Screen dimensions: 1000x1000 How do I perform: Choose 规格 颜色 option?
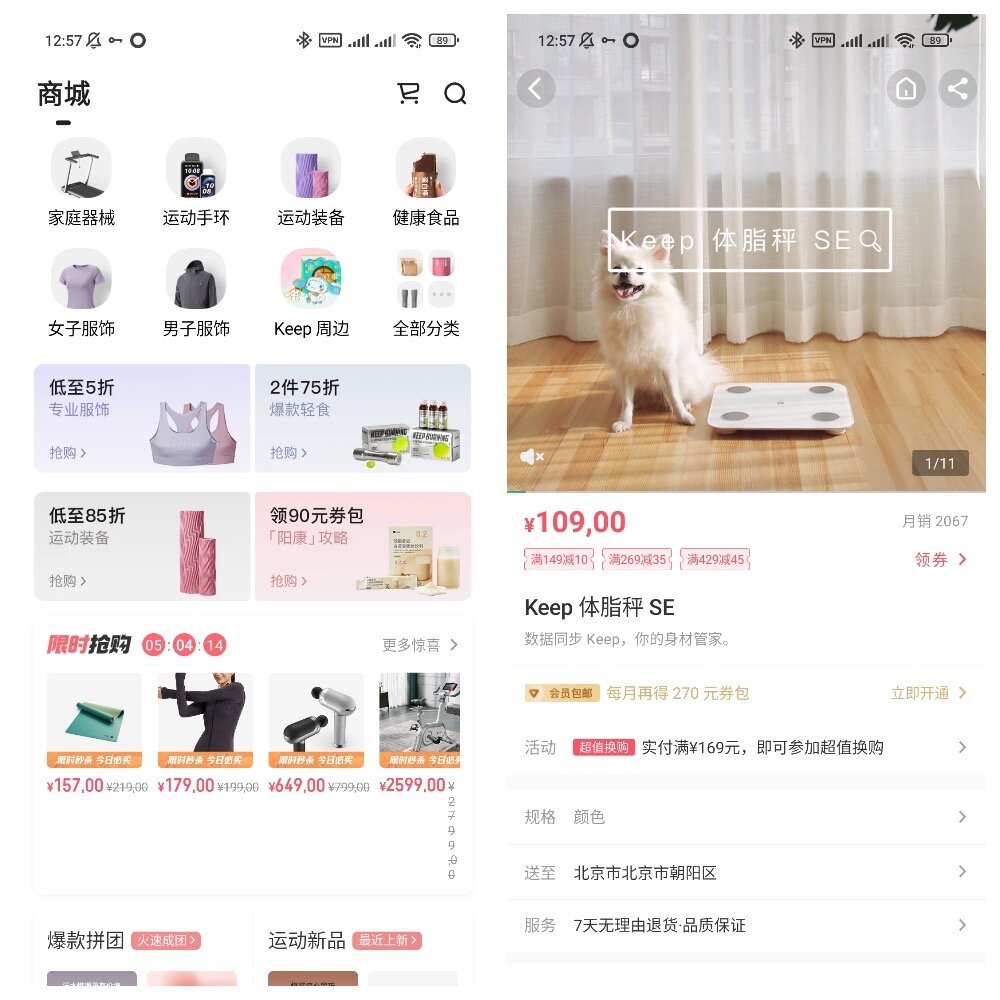(x=745, y=817)
